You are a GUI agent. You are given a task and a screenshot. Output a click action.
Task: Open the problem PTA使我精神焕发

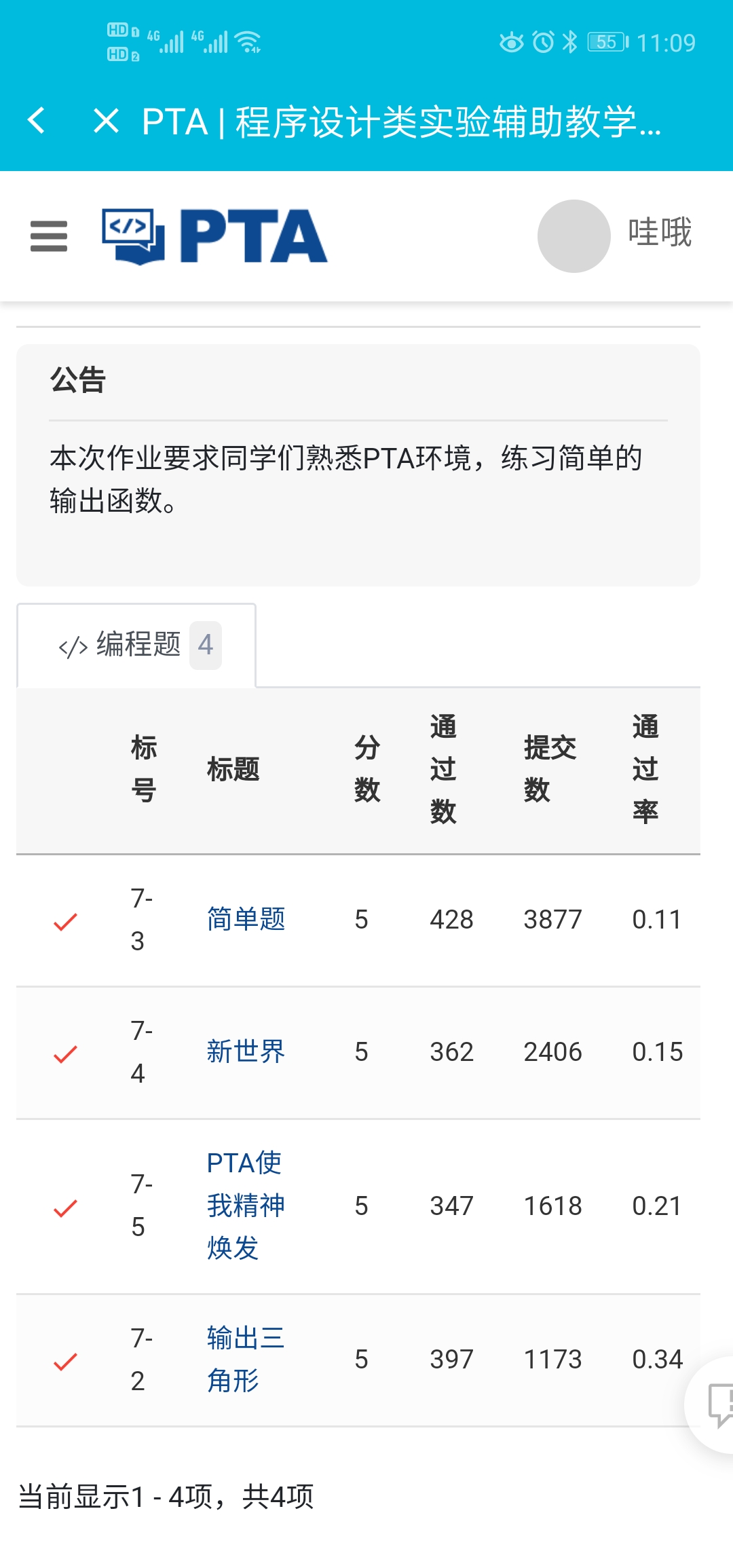coord(244,1206)
